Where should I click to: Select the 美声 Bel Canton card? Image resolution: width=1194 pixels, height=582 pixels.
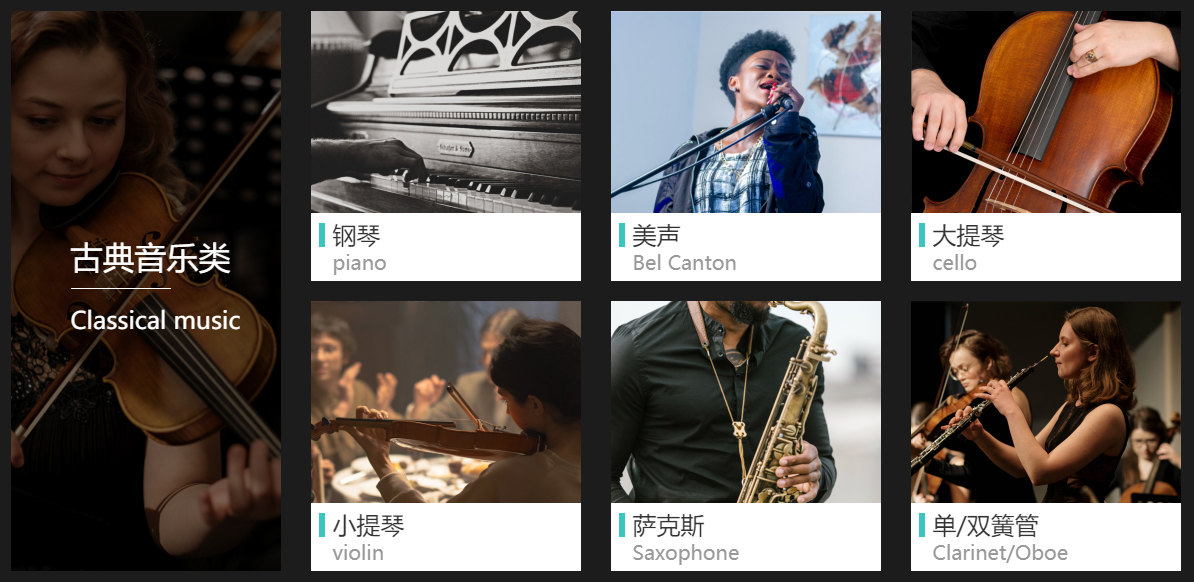coord(745,145)
